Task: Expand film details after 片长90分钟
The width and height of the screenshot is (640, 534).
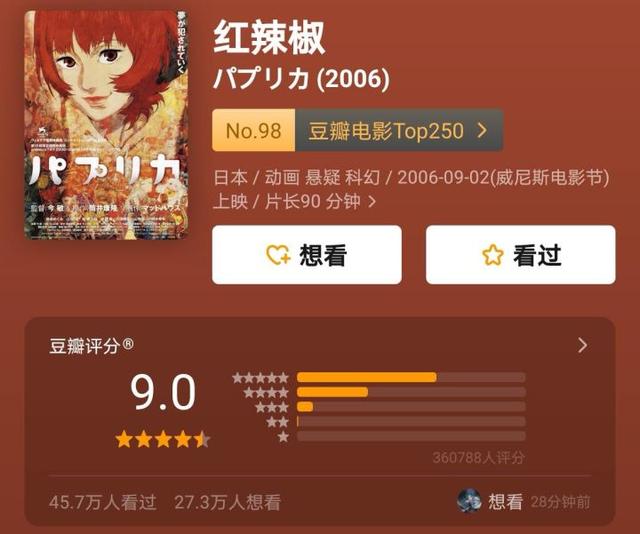Action: click(x=372, y=201)
